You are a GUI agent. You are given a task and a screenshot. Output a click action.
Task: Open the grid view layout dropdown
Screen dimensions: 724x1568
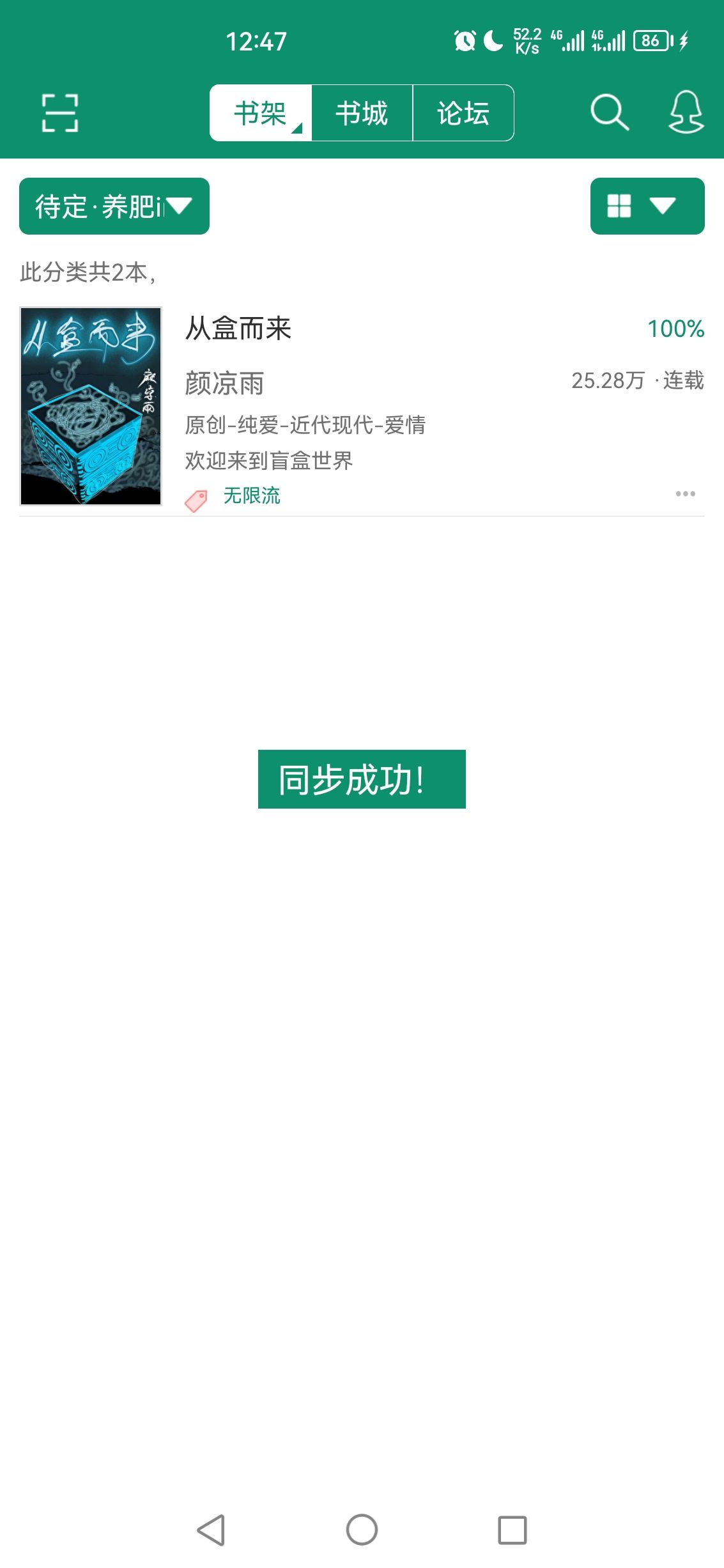tap(647, 206)
